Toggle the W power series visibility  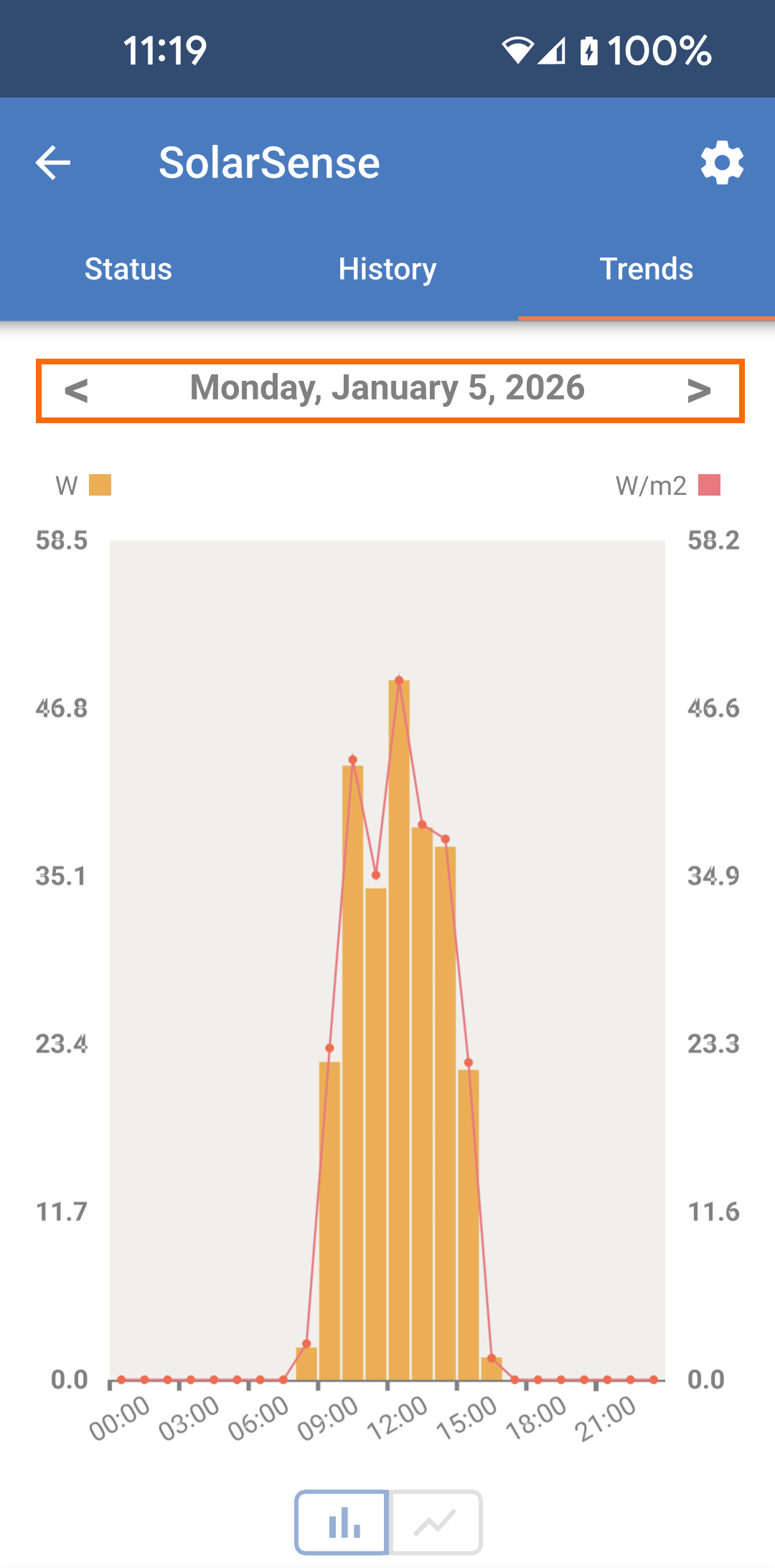pos(100,485)
